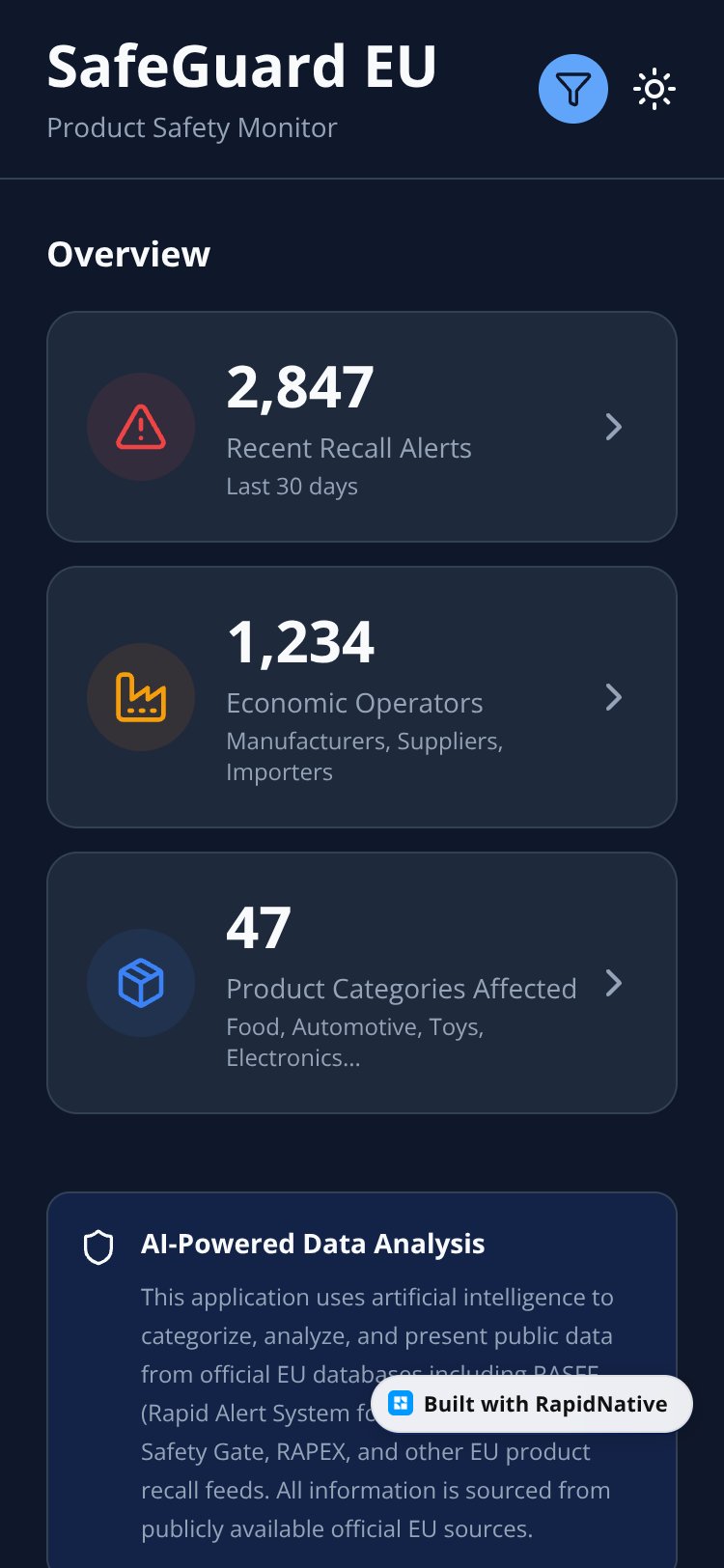View the Economic Operators card

pos(362,697)
